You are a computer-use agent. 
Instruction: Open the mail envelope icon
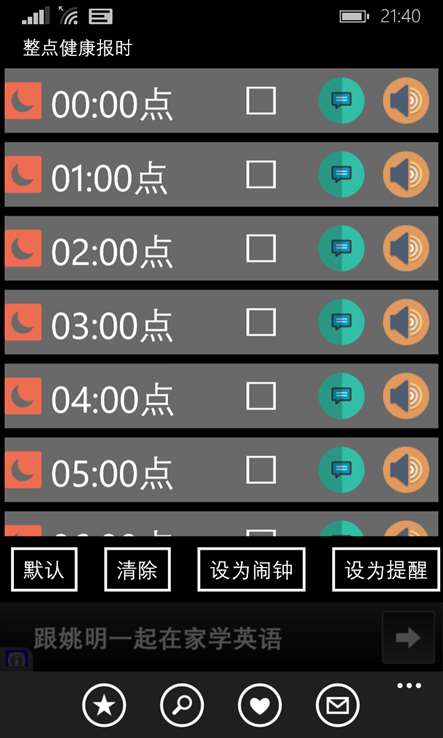coord(338,705)
